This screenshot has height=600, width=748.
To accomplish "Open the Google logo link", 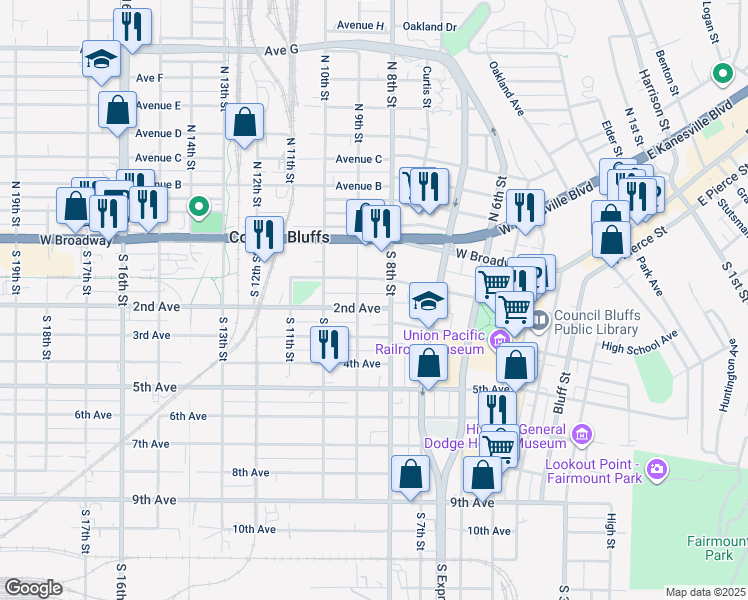I will tap(33, 588).
